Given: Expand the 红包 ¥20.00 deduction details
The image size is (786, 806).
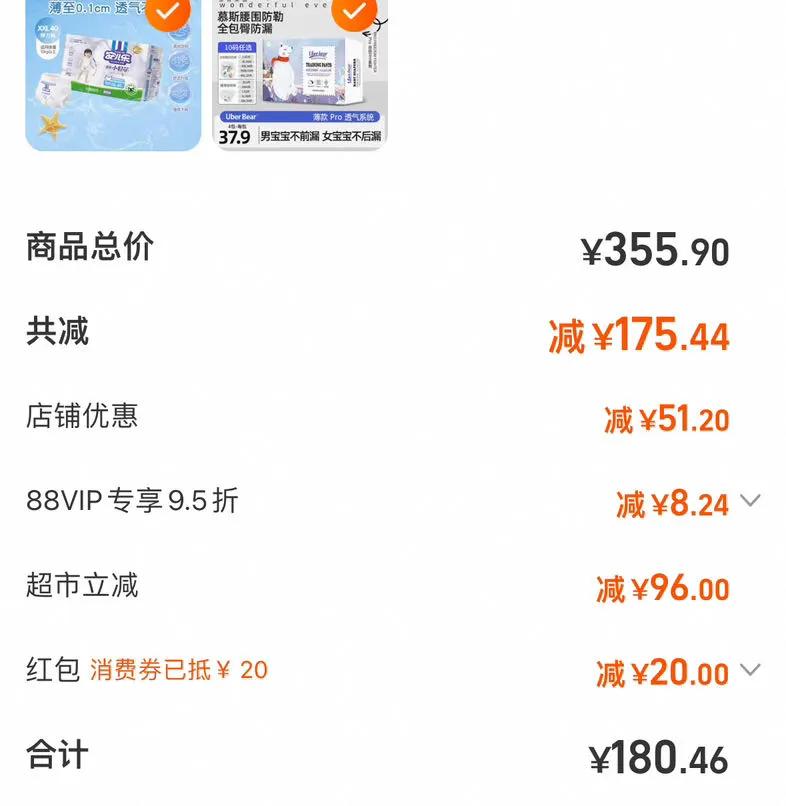Looking at the screenshot, I should click(x=750, y=670).
